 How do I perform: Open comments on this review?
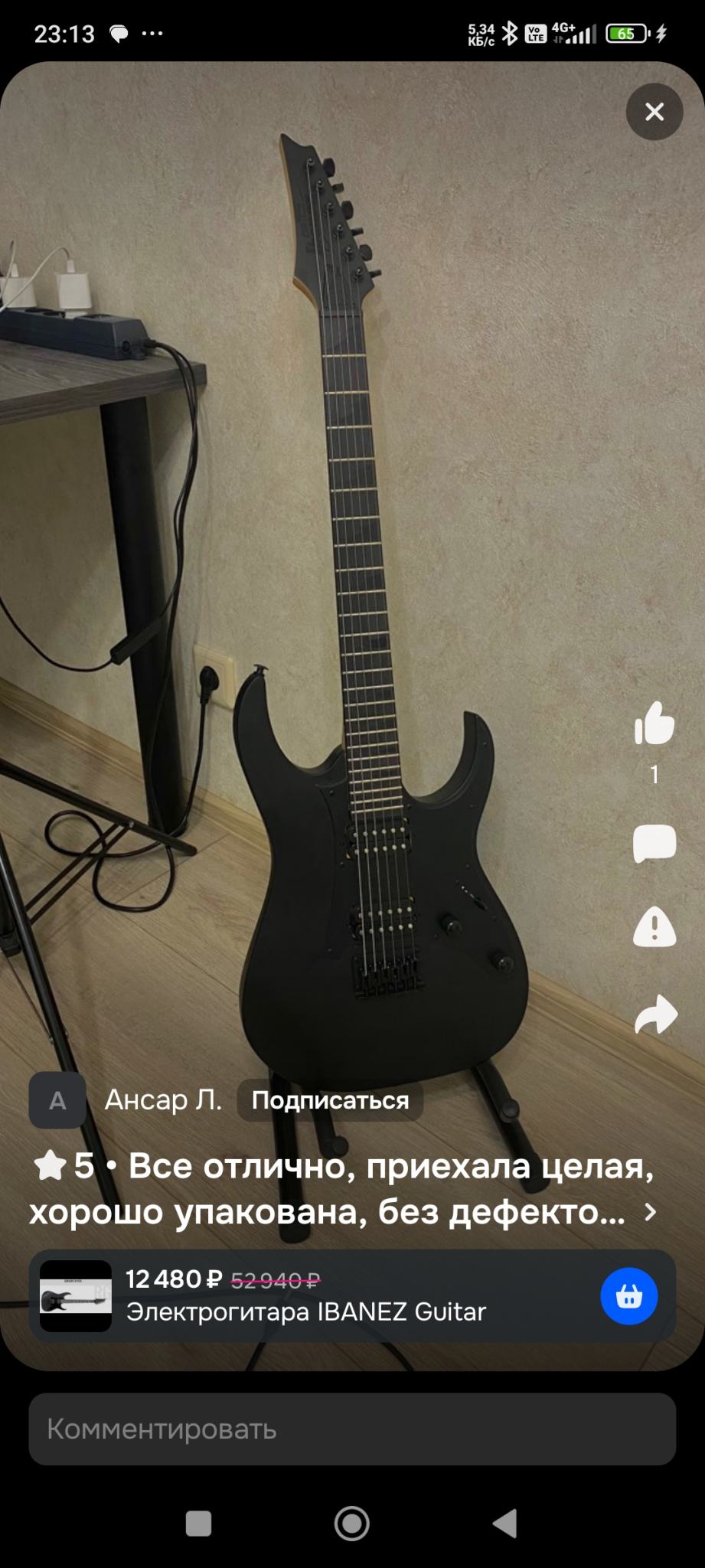654,844
